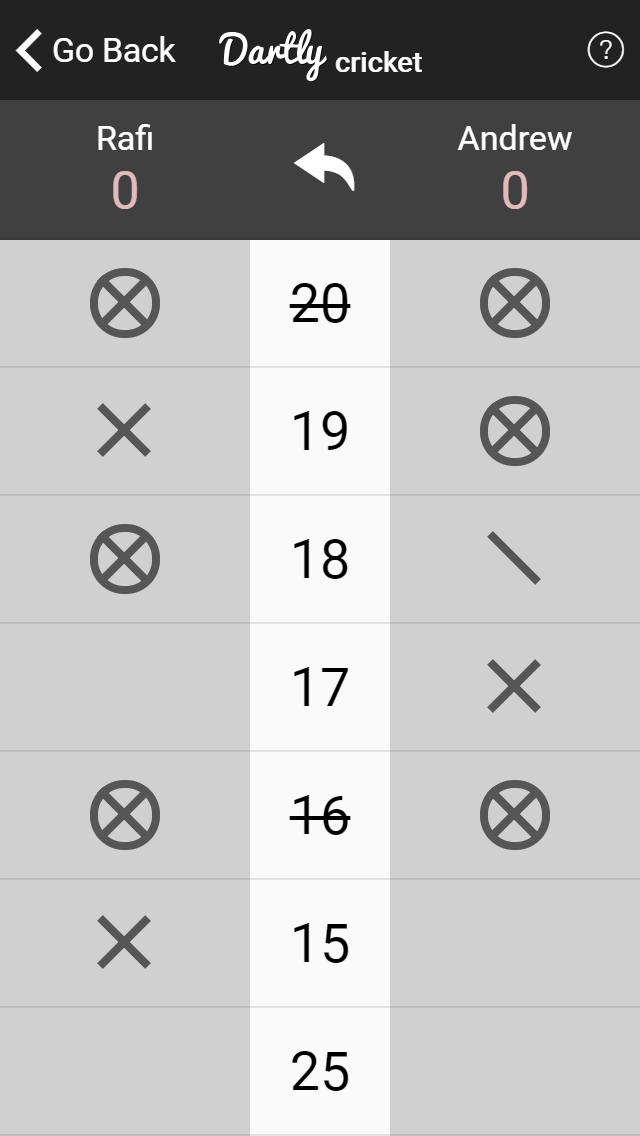
Task: Record a bullseye 25 hit for Andrew
Action: coord(514,1071)
